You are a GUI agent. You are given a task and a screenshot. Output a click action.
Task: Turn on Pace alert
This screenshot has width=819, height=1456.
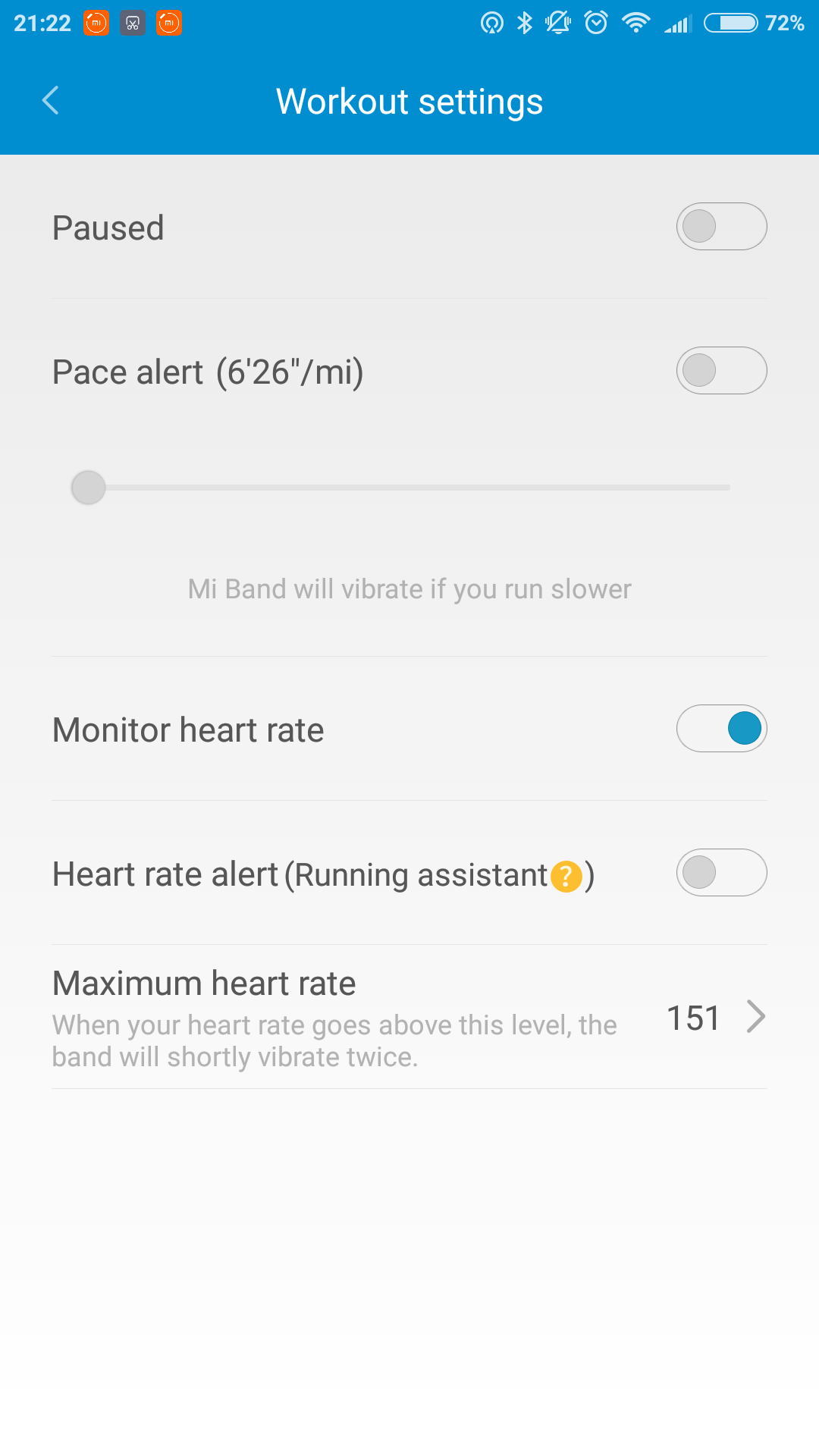pos(721,371)
